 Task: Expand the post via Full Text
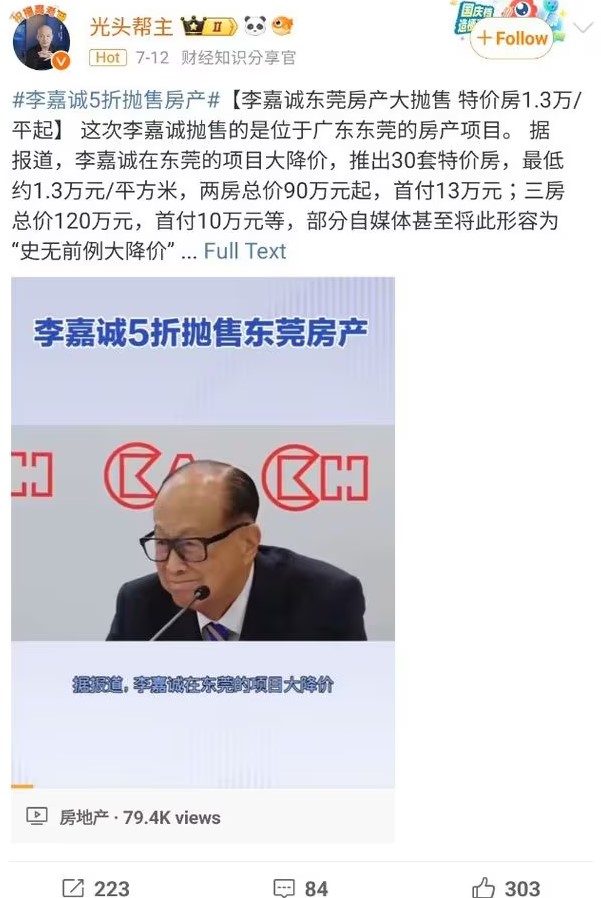(245, 251)
